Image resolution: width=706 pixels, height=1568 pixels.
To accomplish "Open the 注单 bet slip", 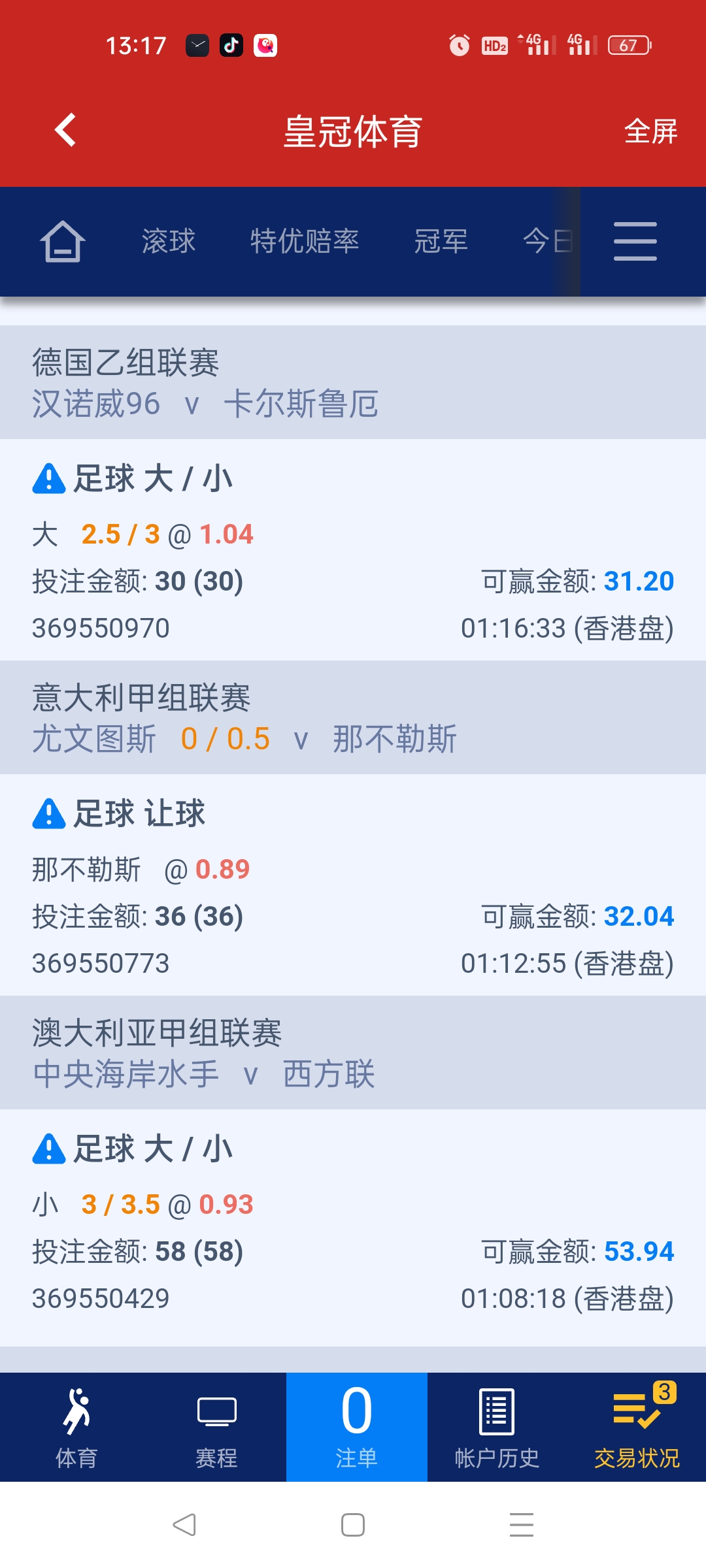I will tap(356, 1428).
